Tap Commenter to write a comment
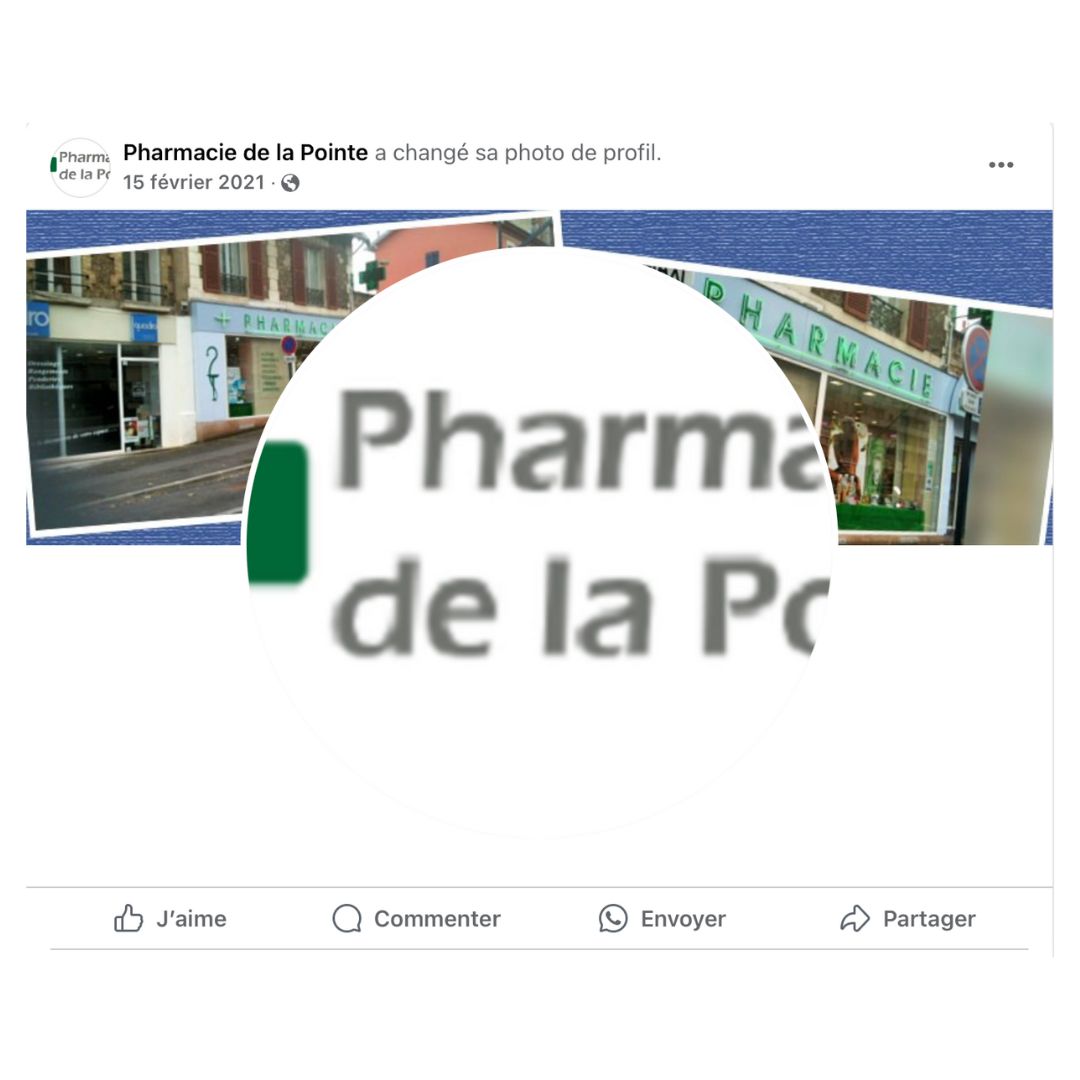Viewport: 1080px width, 1080px height. pyautogui.click(x=416, y=918)
